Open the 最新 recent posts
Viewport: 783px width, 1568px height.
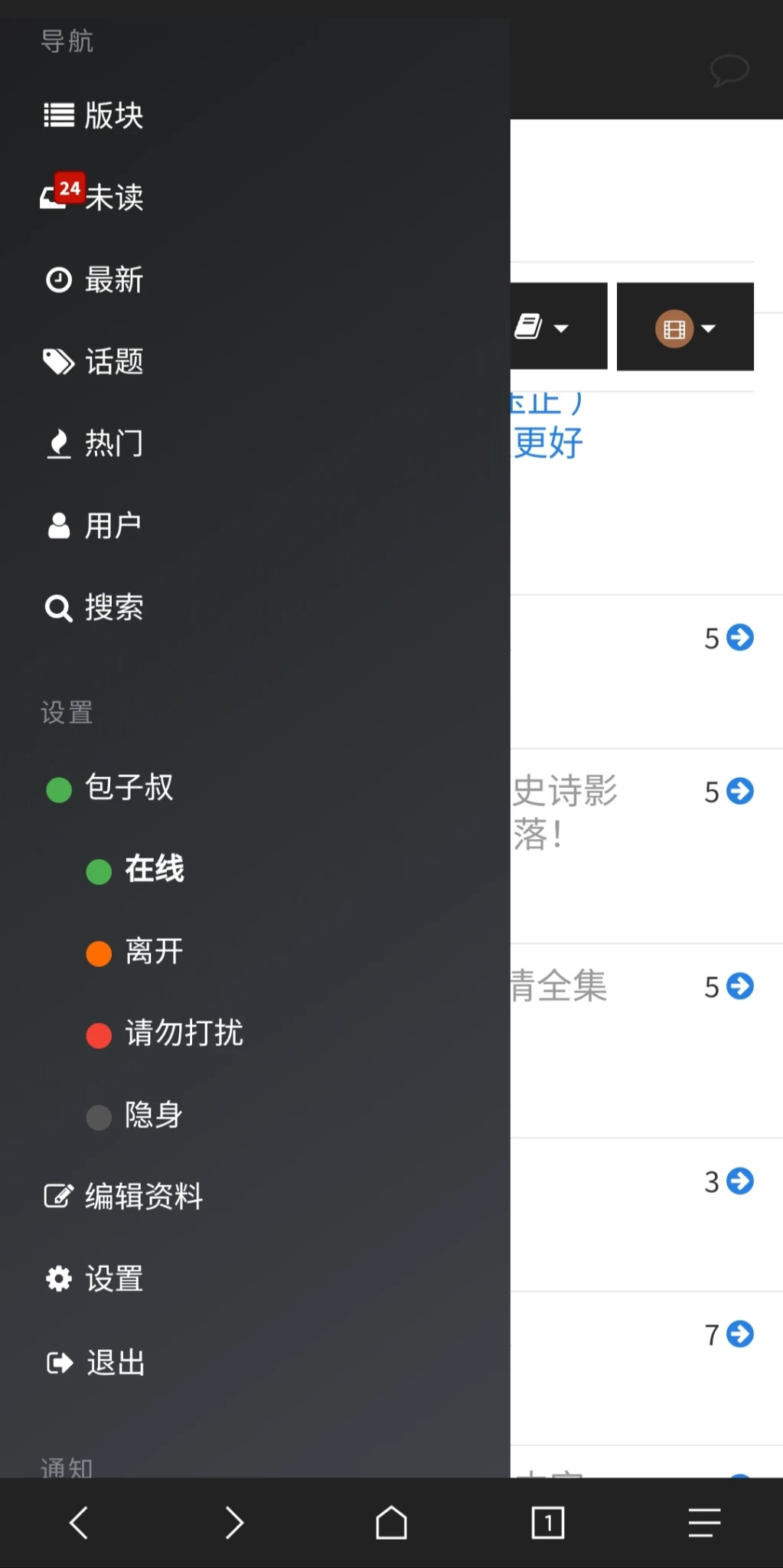93,279
